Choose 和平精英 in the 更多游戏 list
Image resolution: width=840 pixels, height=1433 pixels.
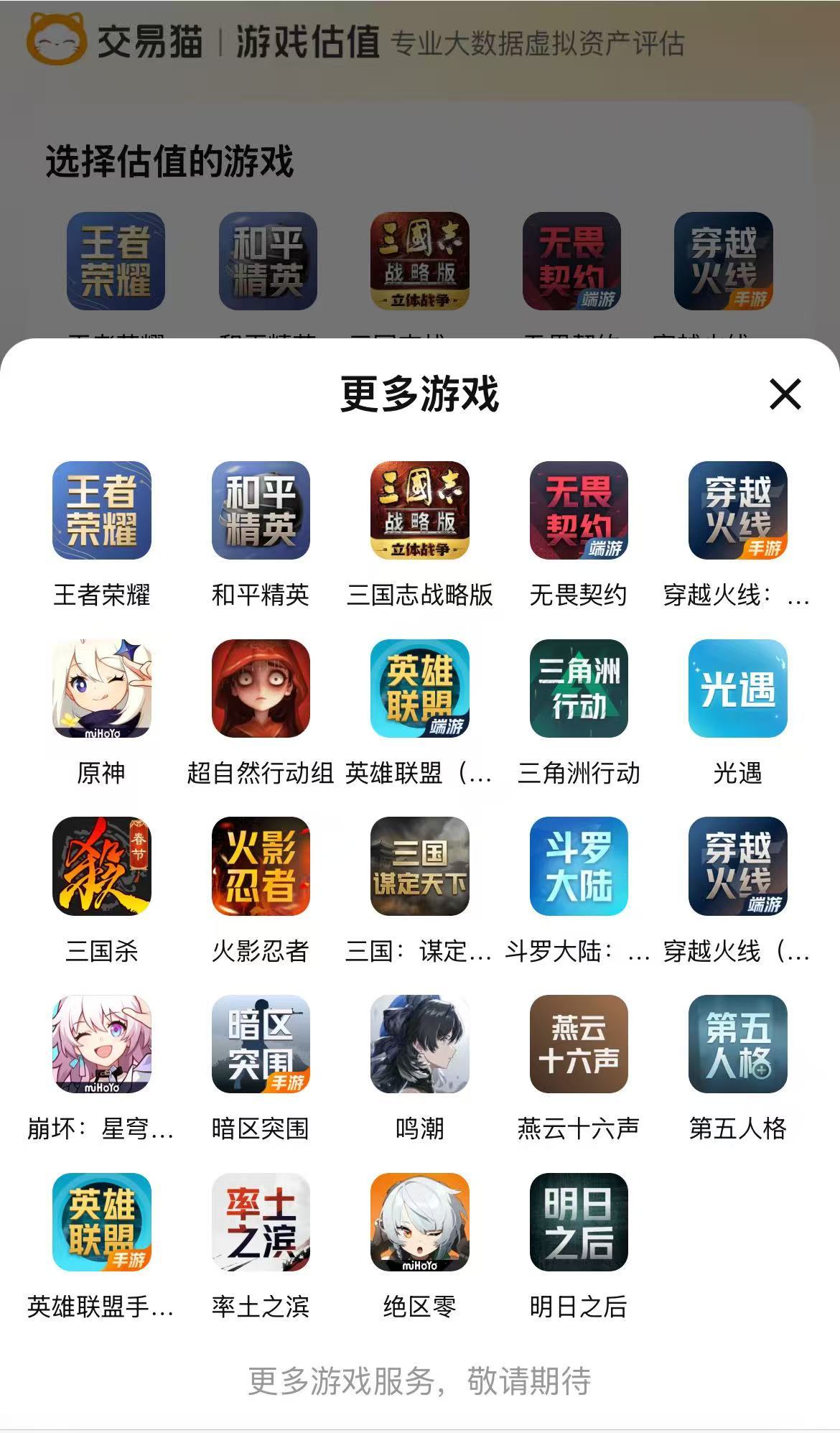261,511
